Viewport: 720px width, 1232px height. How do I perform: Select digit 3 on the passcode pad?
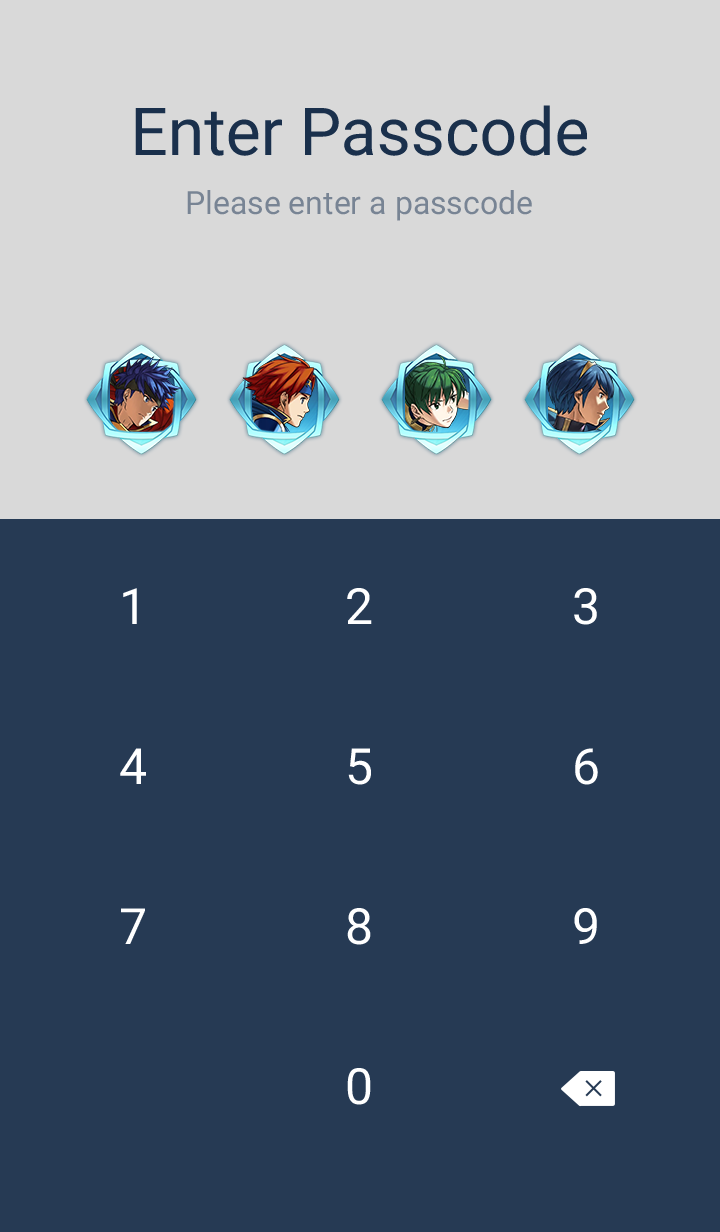[586, 607]
